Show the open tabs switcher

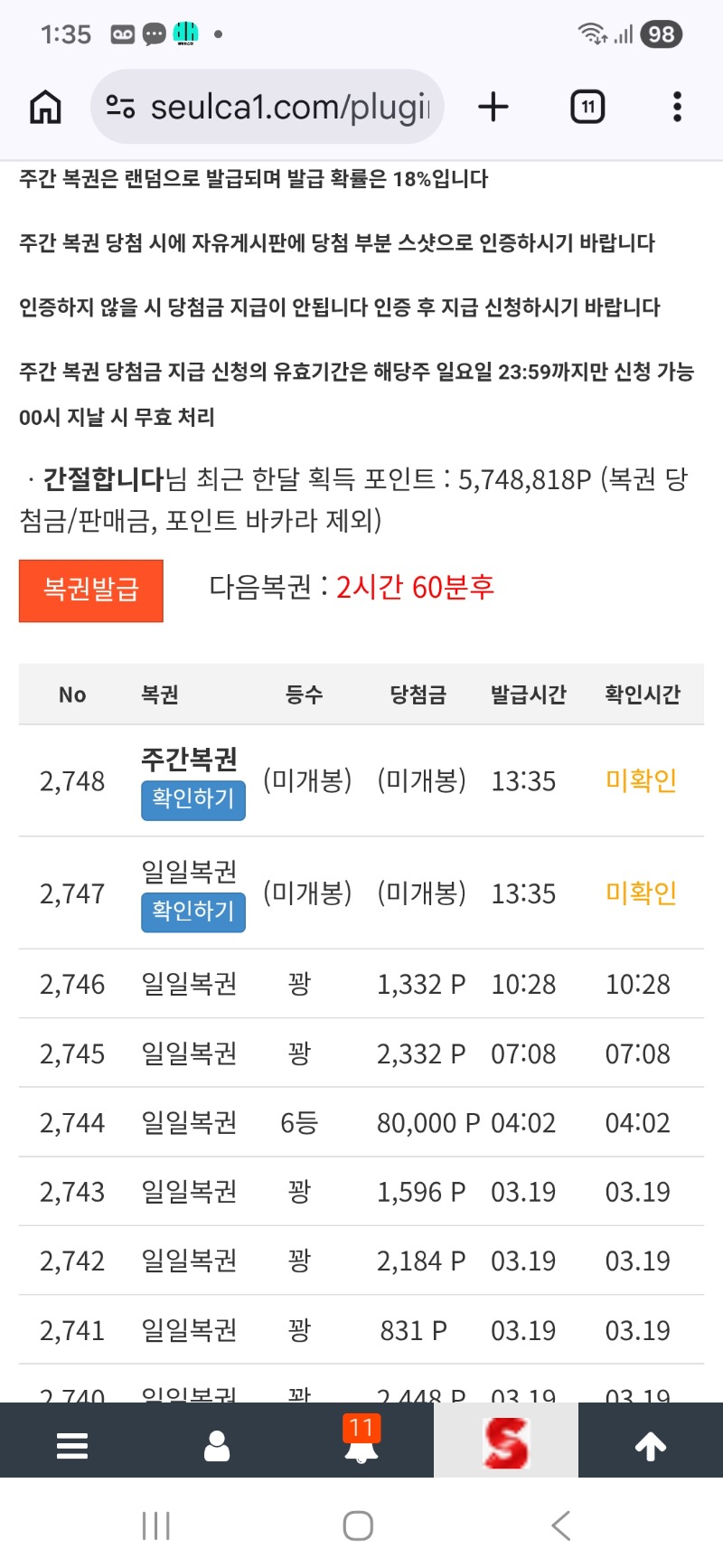(587, 108)
